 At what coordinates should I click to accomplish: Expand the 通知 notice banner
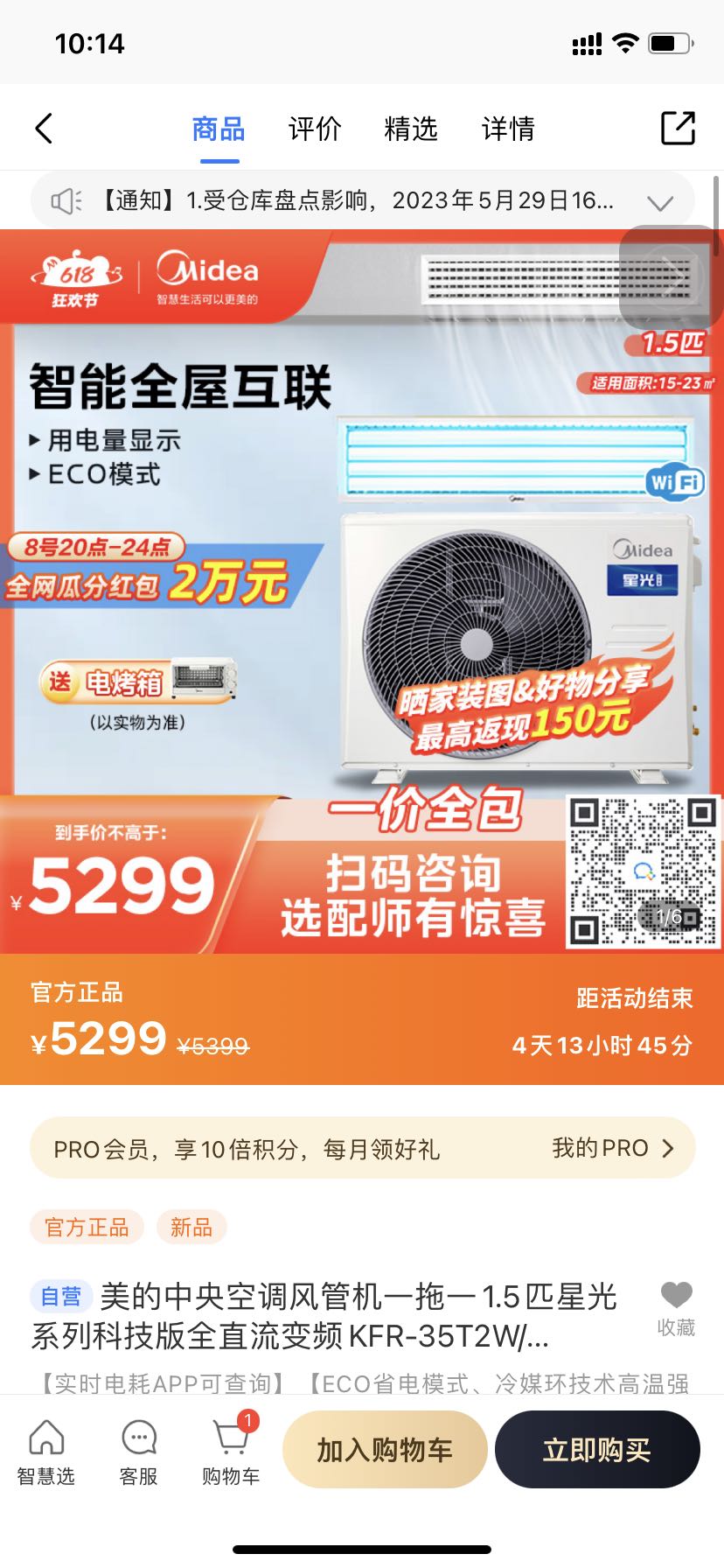[x=659, y=202]
